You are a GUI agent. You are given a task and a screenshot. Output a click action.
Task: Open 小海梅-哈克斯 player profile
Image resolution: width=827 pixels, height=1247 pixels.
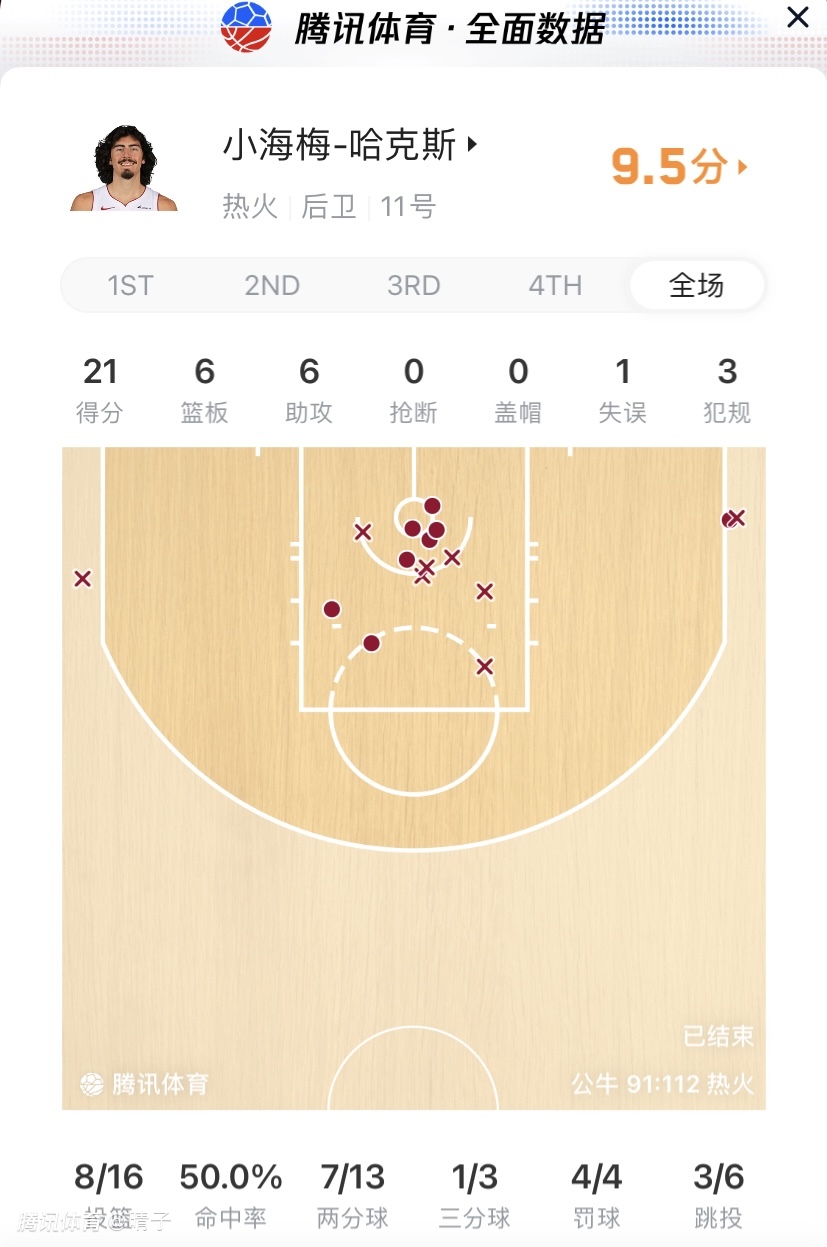349,146
